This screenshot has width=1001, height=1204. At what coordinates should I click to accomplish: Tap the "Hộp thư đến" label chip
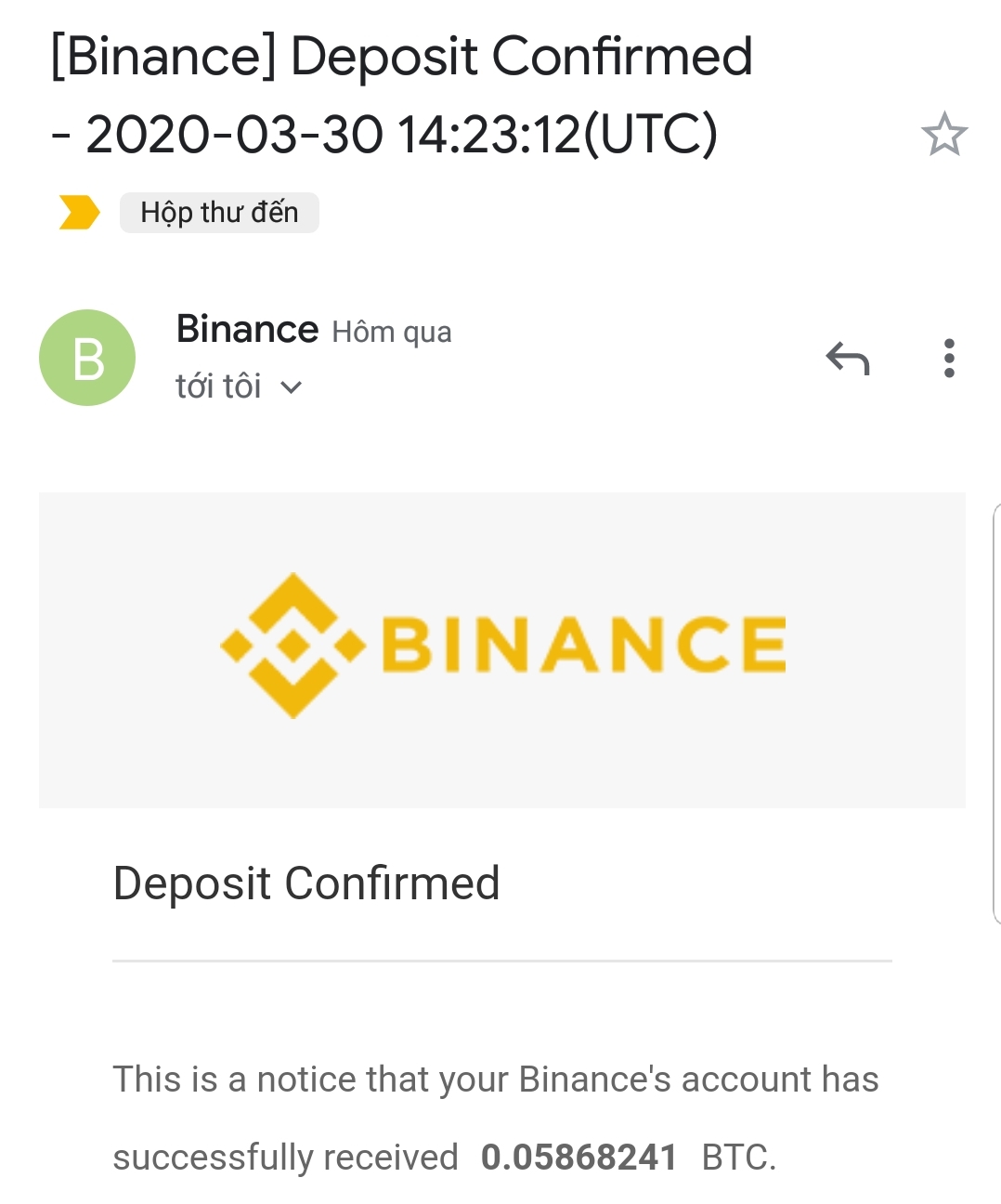pyautogui.click(x=219, y=213)
